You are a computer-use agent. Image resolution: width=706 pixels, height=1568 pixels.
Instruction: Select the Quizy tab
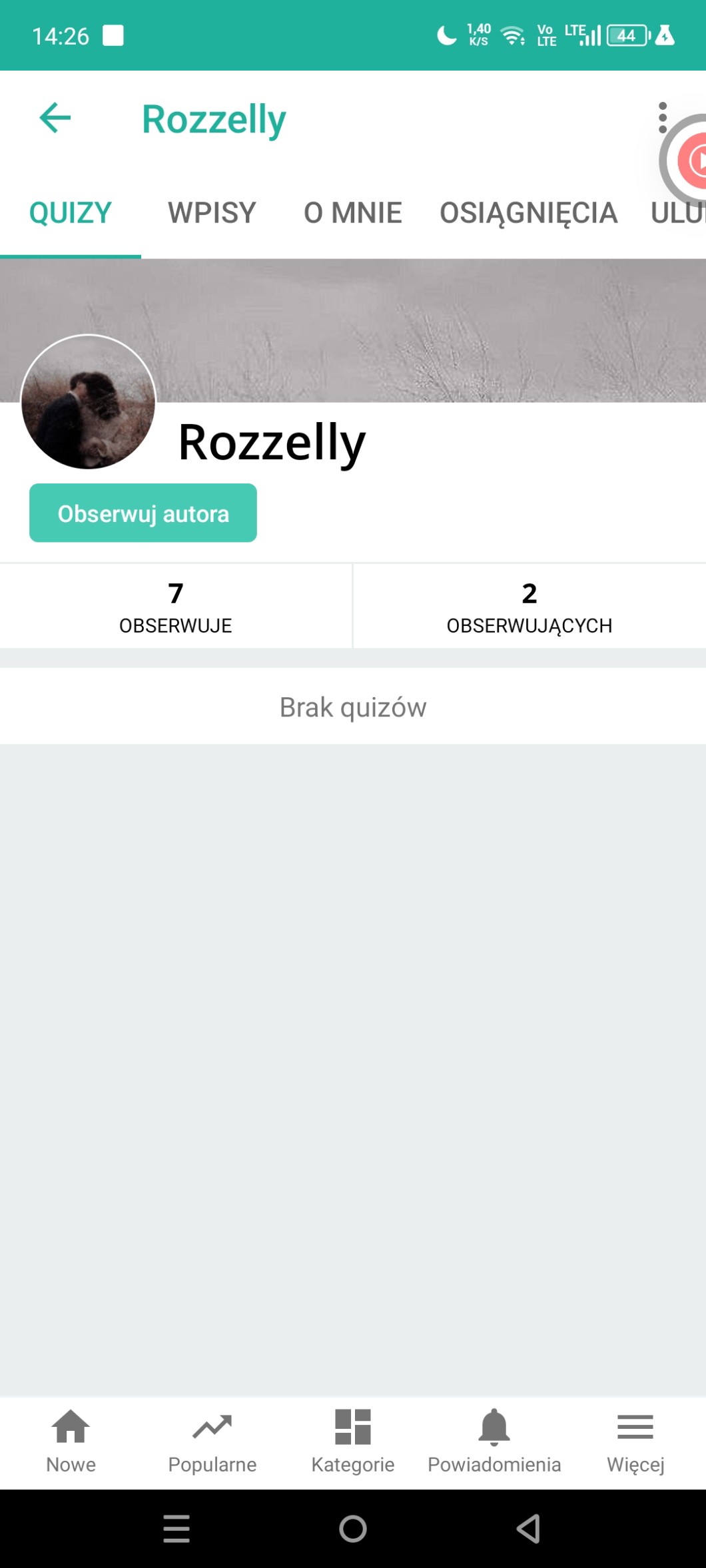71,213
